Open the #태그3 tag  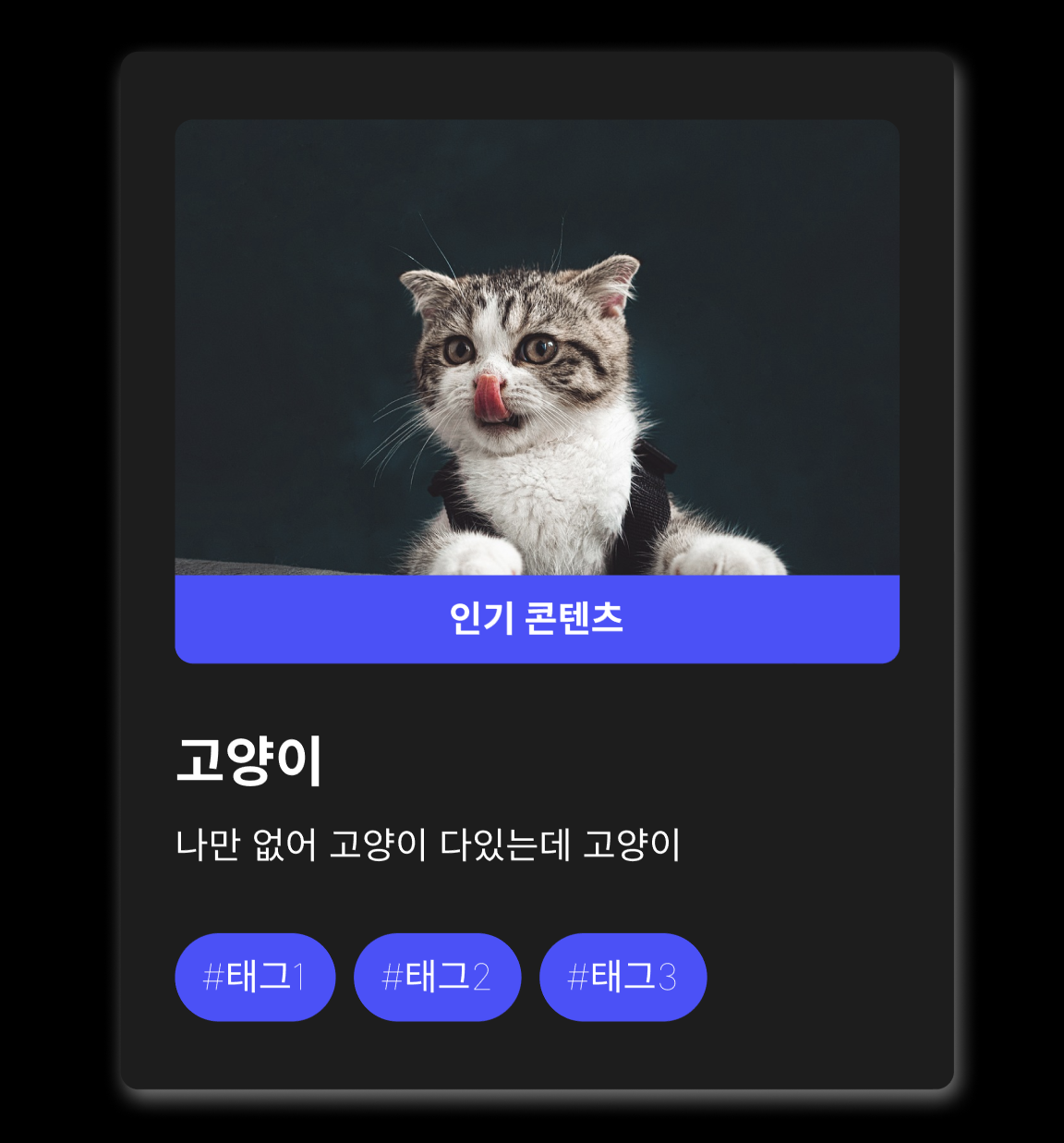[623, 977]
